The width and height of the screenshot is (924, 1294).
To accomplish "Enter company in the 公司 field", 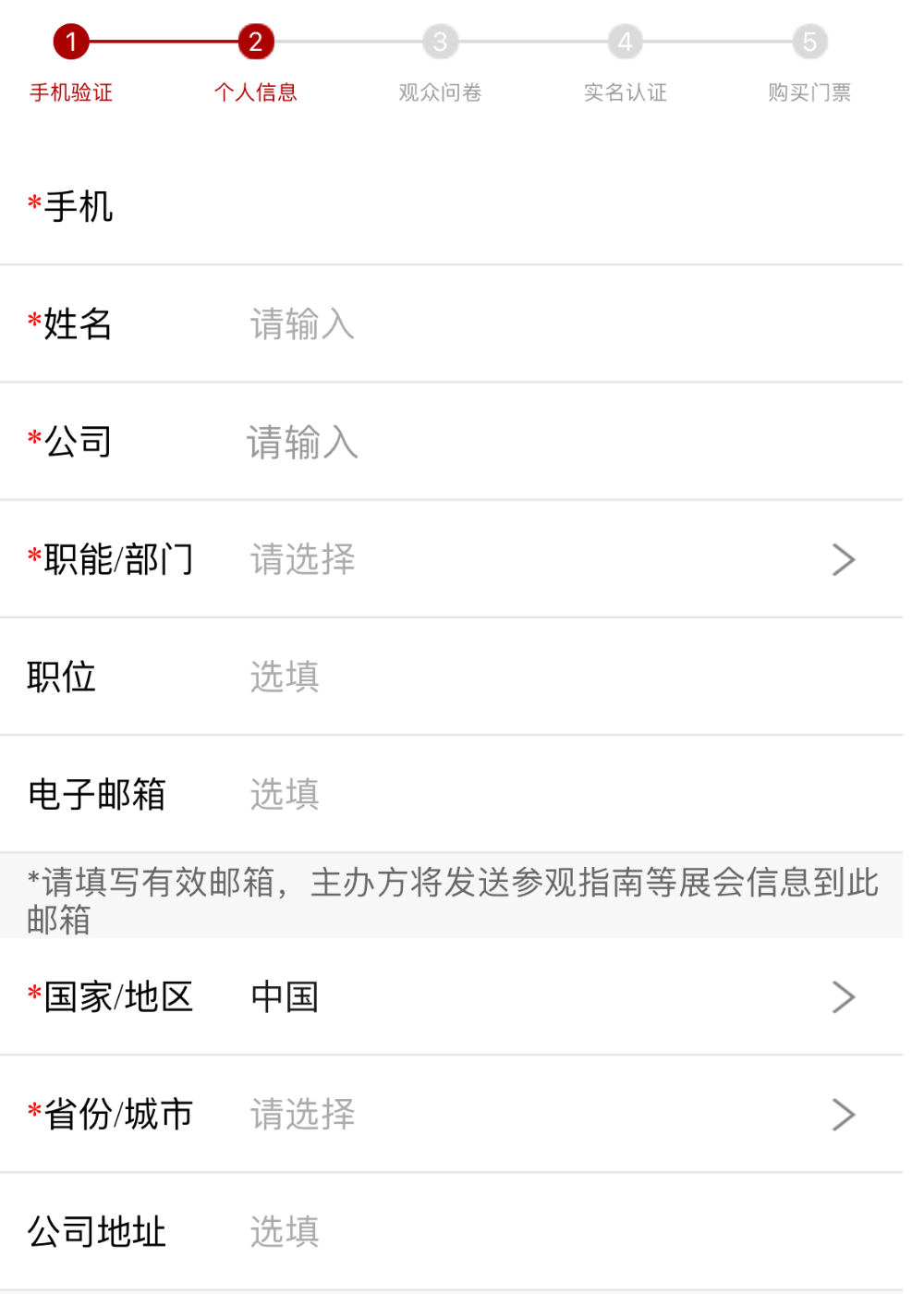I will coord(517,442).
